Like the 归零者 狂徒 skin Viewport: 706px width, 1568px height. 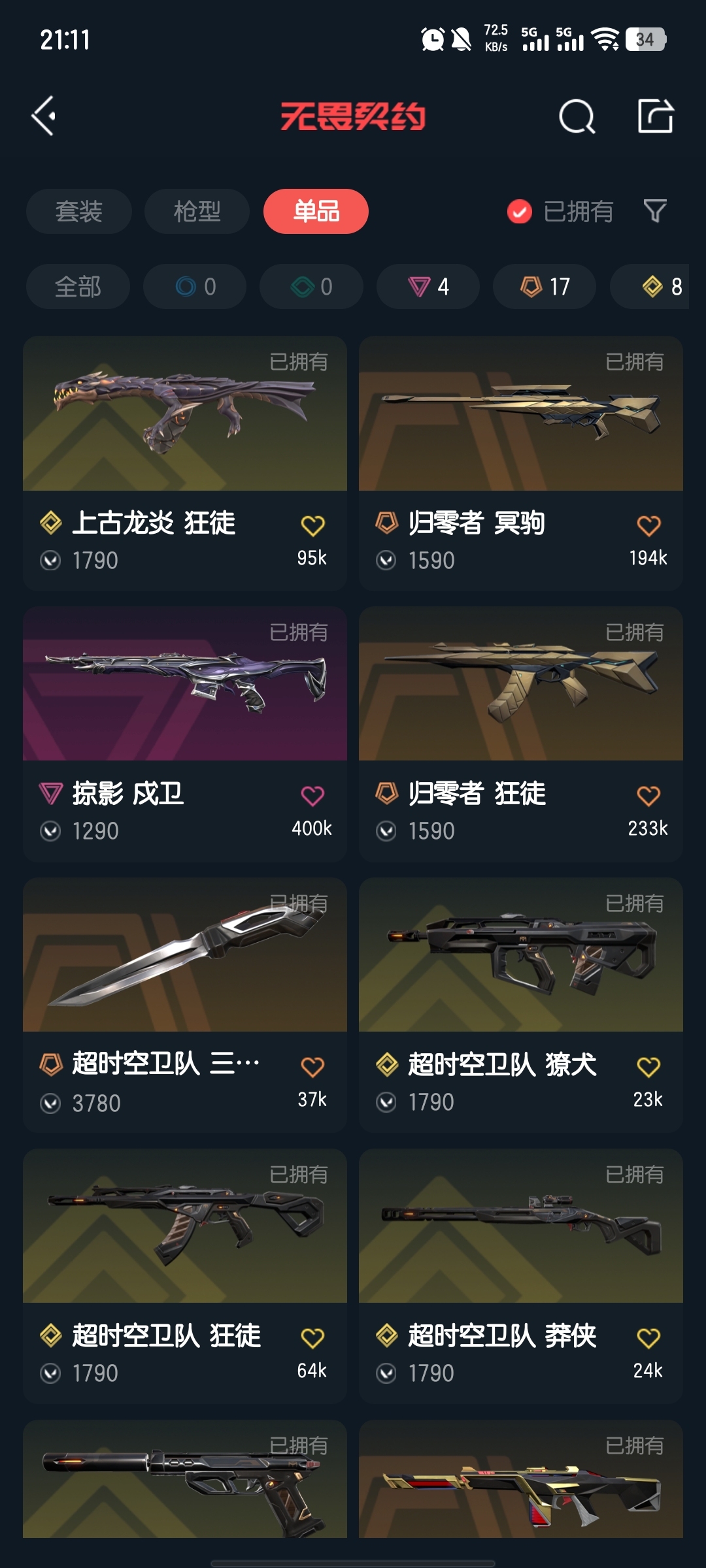pos(648,796)
